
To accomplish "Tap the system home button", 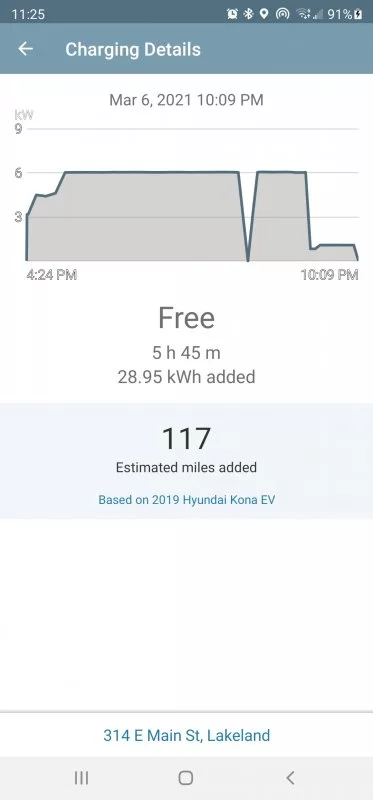I will pyautogui.click(x=186, y=778).
